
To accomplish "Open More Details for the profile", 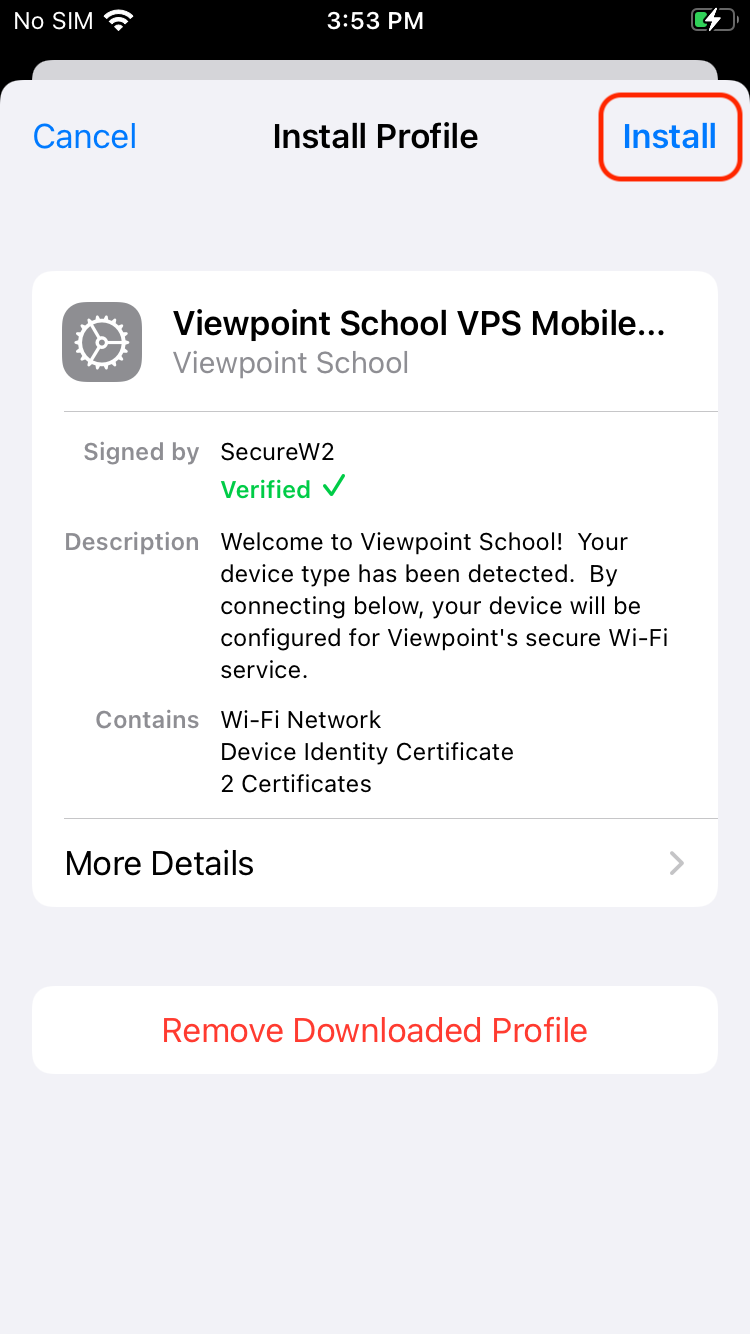I will point(374,863).
